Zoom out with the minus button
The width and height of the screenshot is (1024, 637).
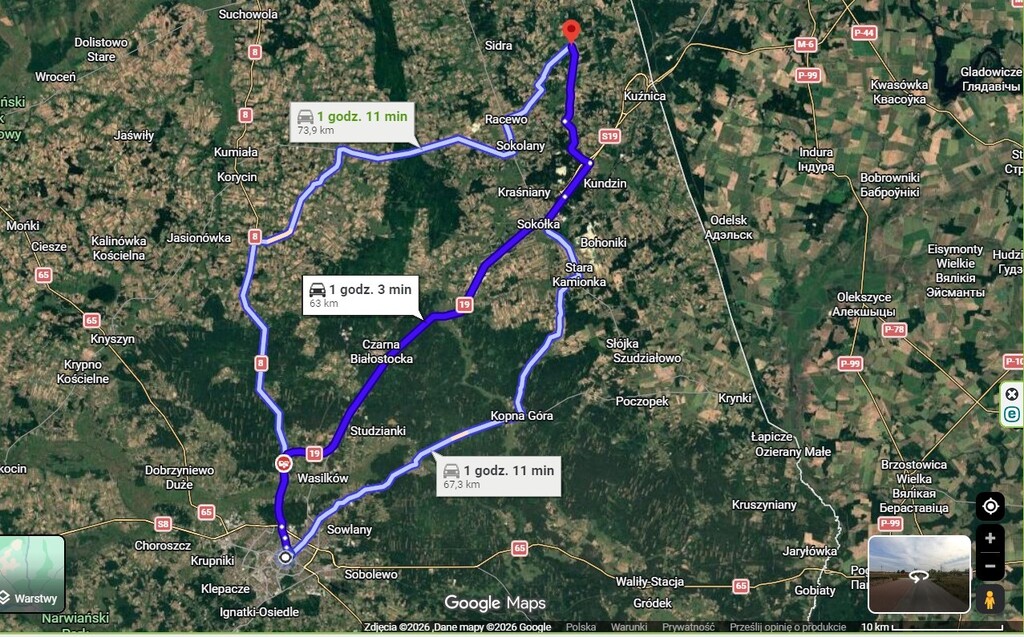[990, 566]
